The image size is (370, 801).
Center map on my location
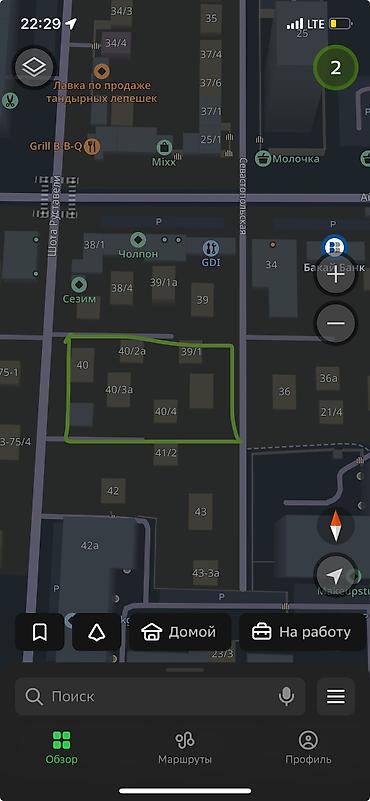pos(335,576)
